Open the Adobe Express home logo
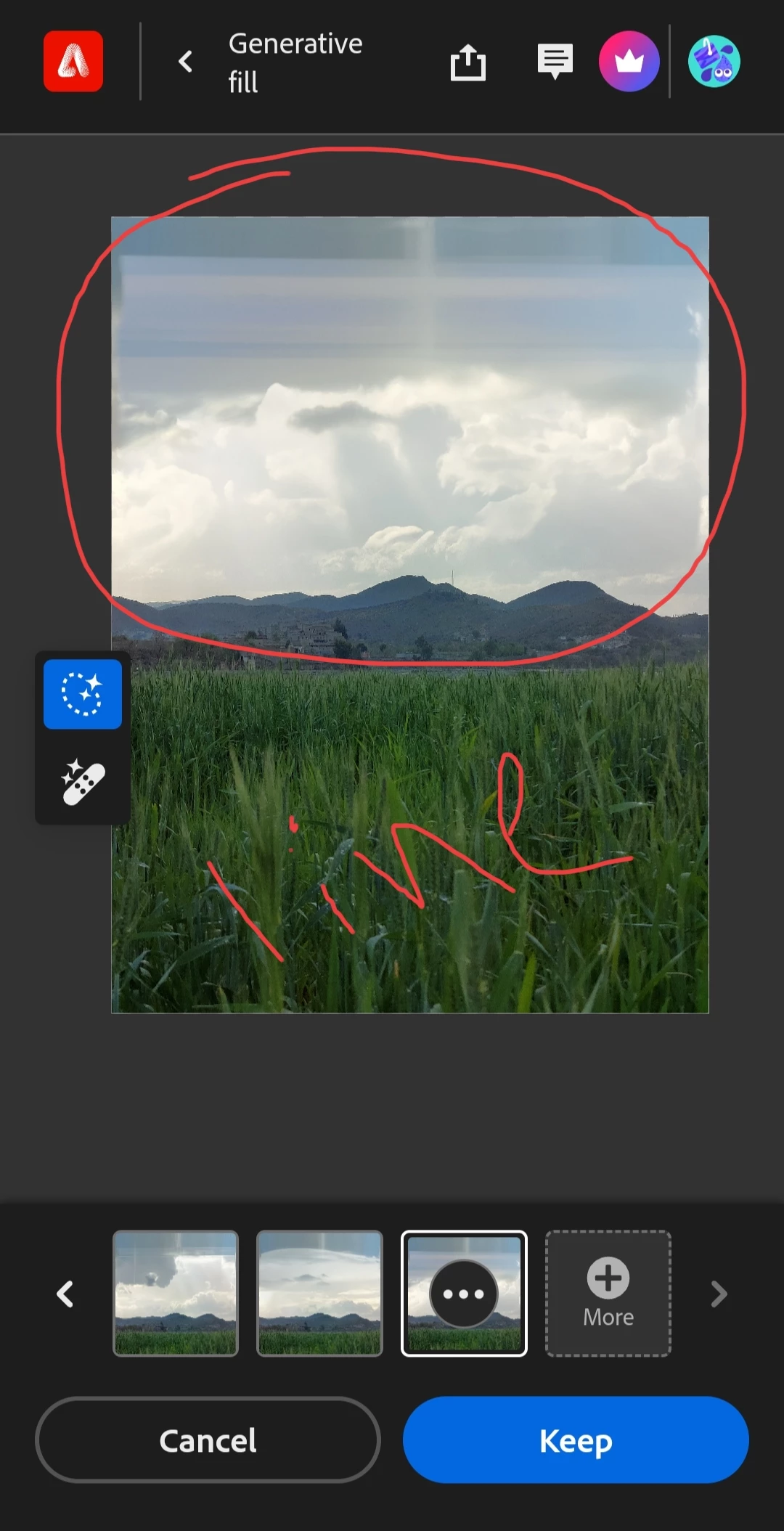 (73, 62)
